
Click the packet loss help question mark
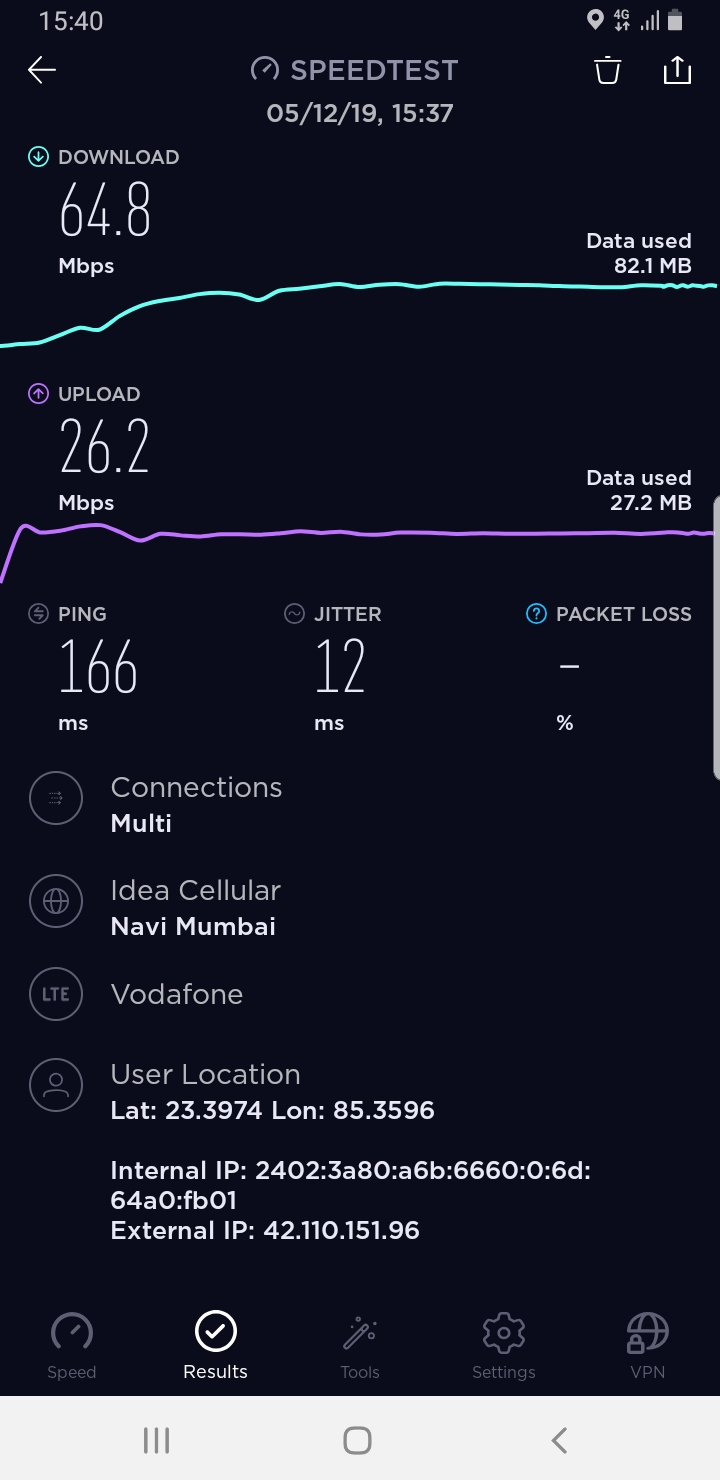536,614
